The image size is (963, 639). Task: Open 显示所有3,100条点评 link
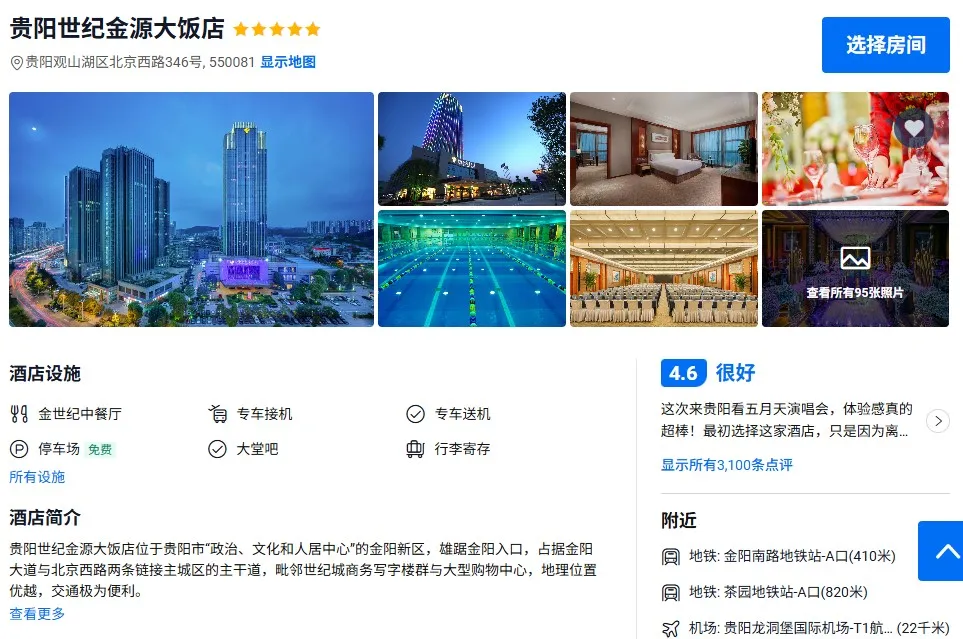coord(727,465)
